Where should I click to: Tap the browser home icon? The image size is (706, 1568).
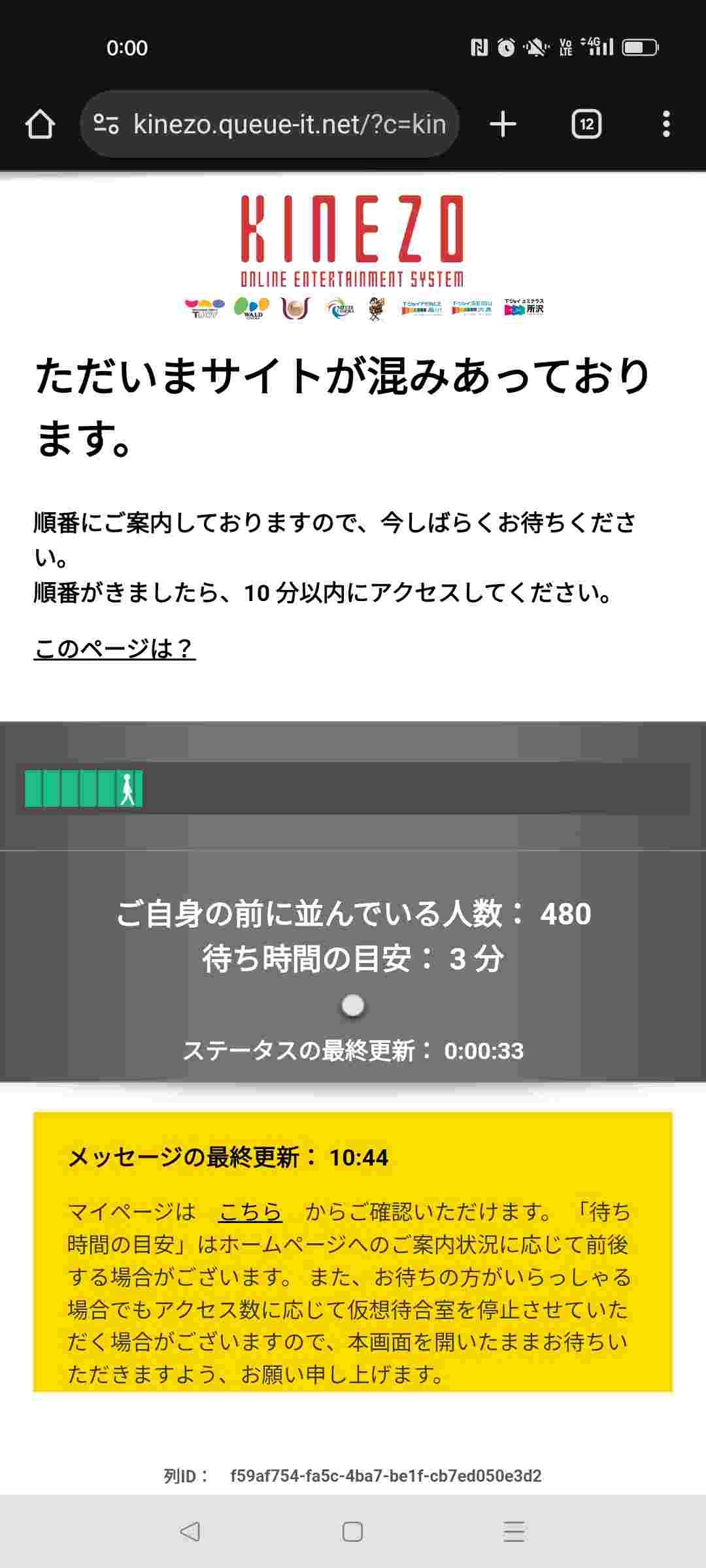(40, 124)
